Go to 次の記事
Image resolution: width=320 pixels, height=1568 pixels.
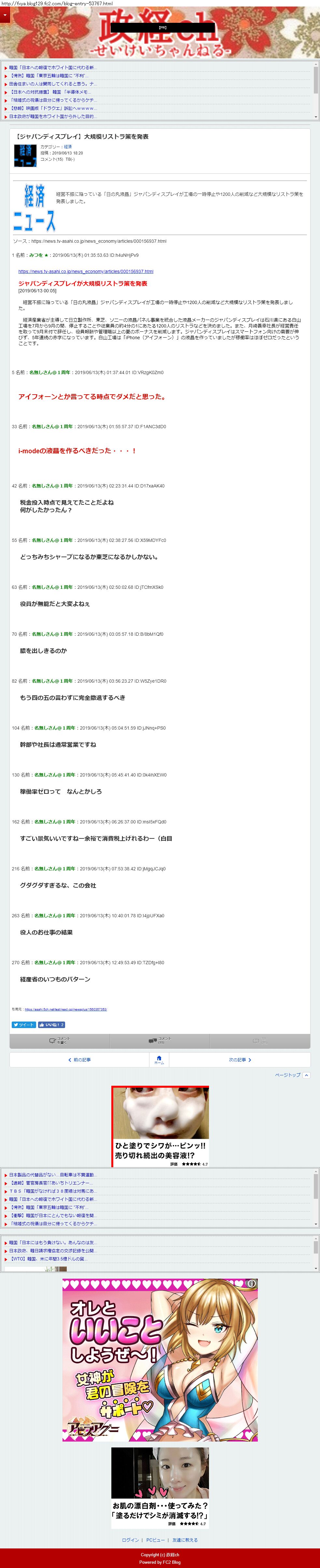coord(240,1060)
